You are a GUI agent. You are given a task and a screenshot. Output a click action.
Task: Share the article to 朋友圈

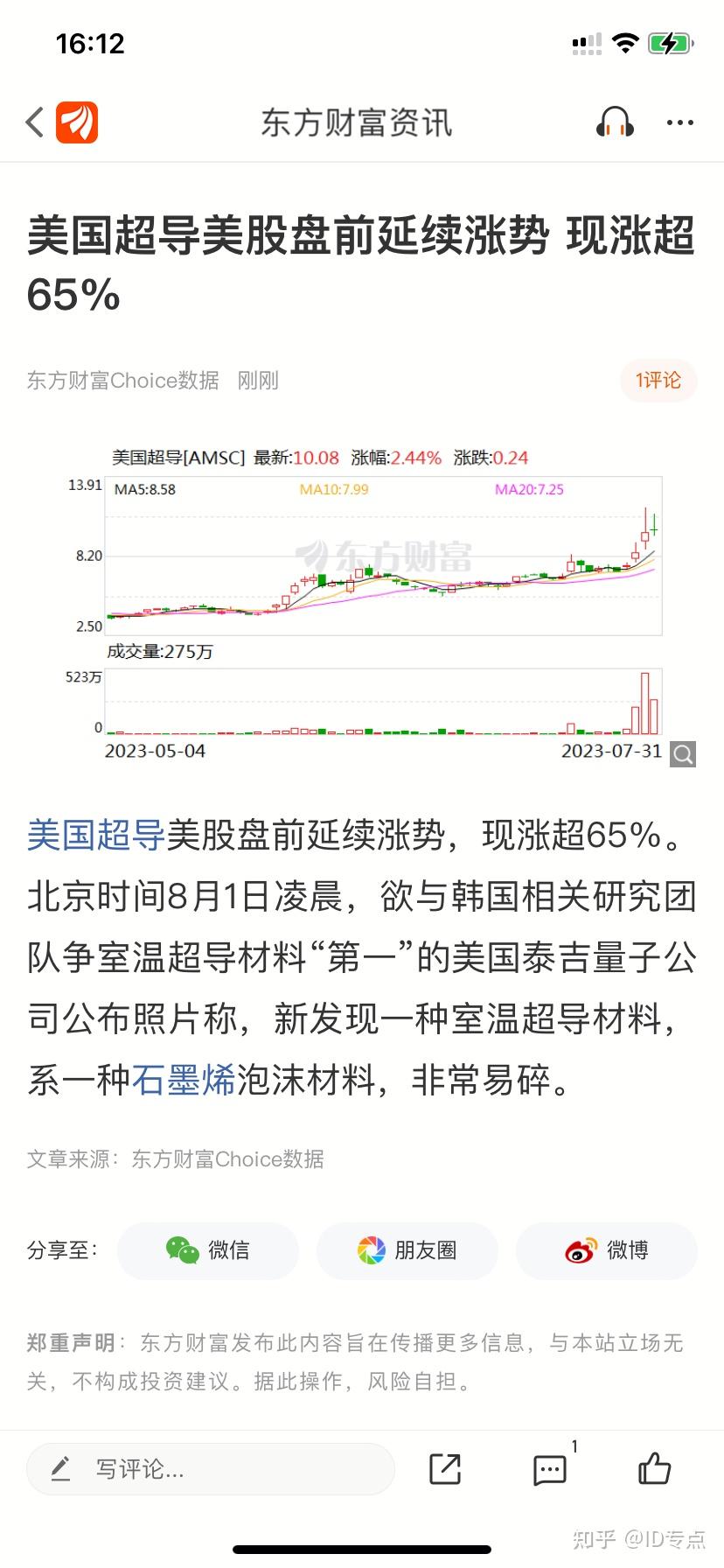point(407,1250)
